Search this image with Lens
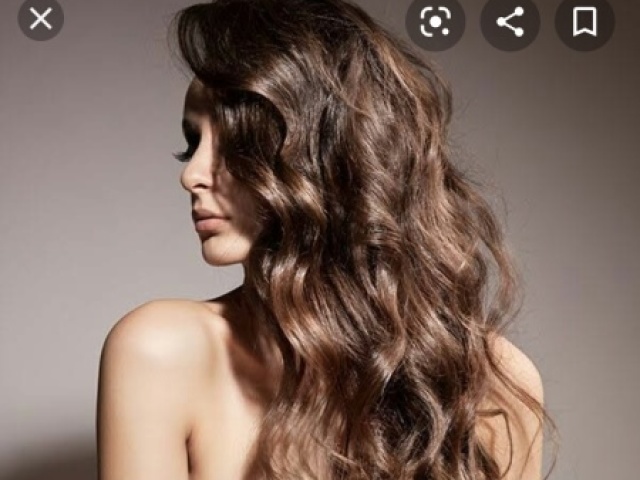Screen dimensions: 640x480 [435, 21]
